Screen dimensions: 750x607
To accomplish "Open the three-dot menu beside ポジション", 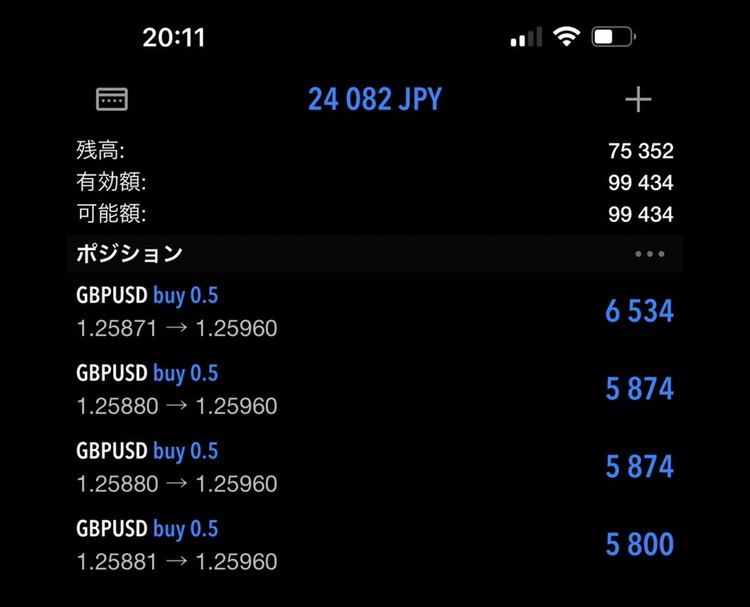I will [649, 254].
